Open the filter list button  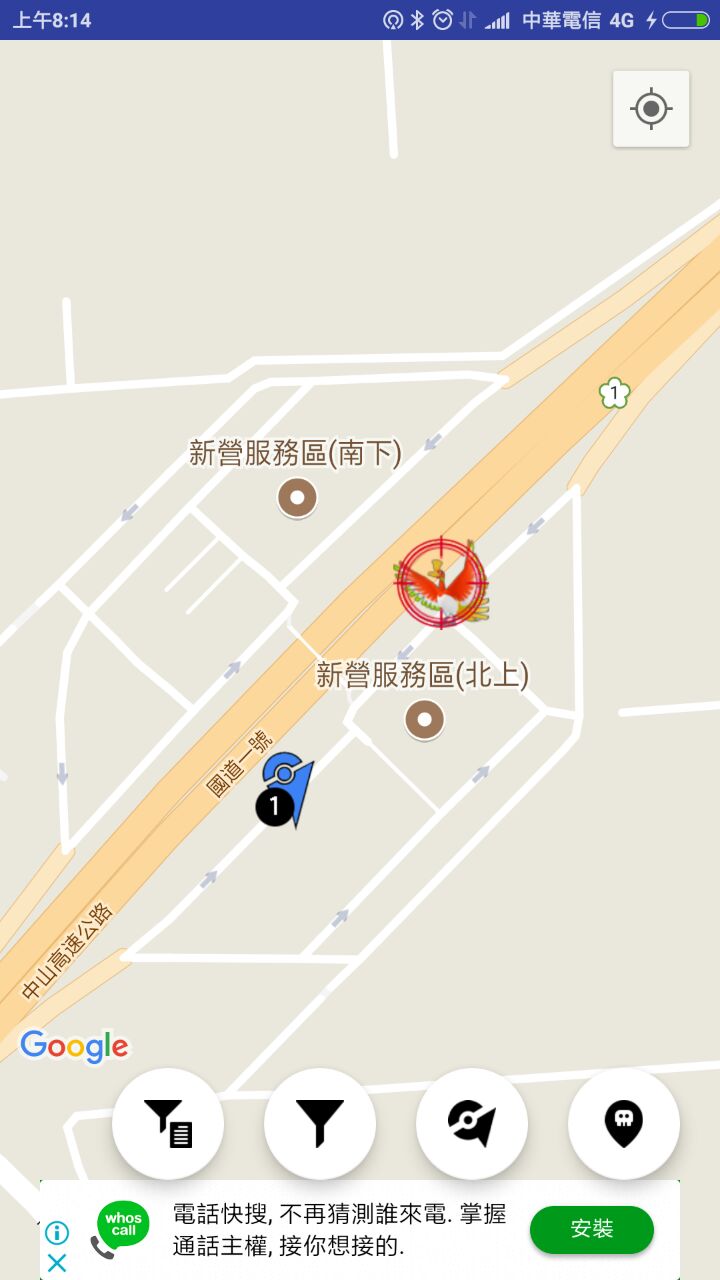168,1123
